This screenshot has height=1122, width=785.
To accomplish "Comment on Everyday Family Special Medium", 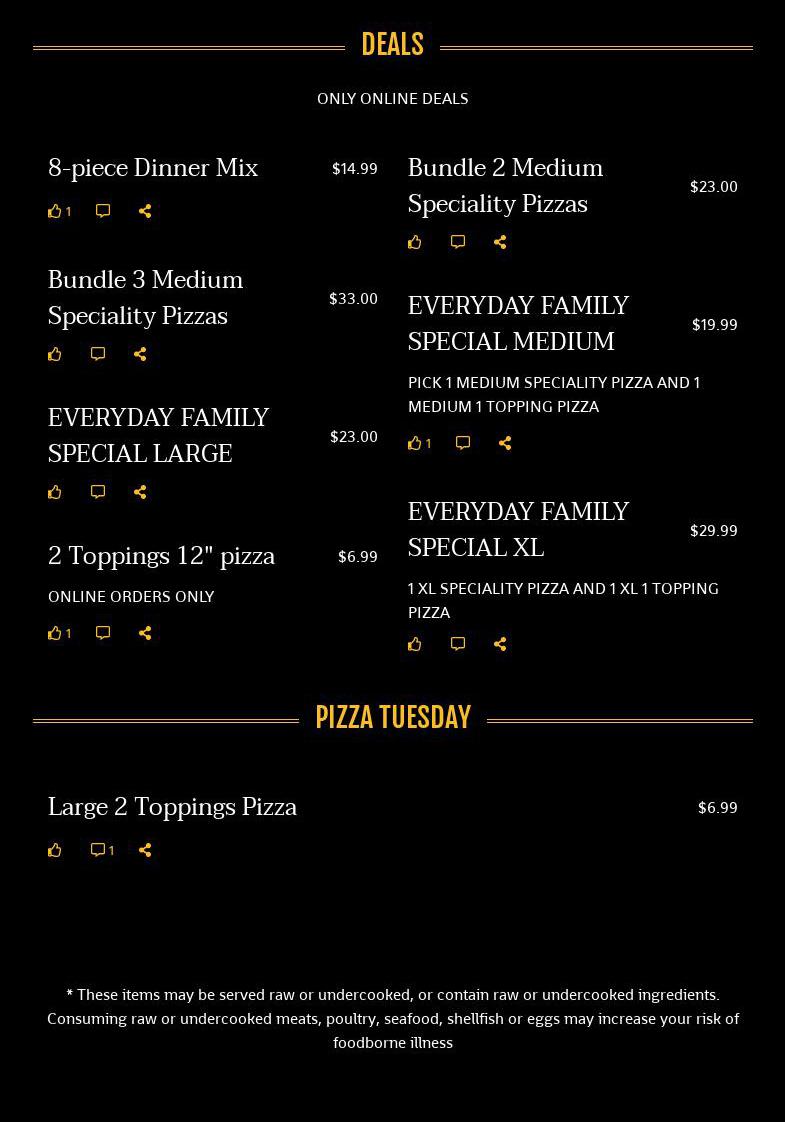I will tap(463, 443).
